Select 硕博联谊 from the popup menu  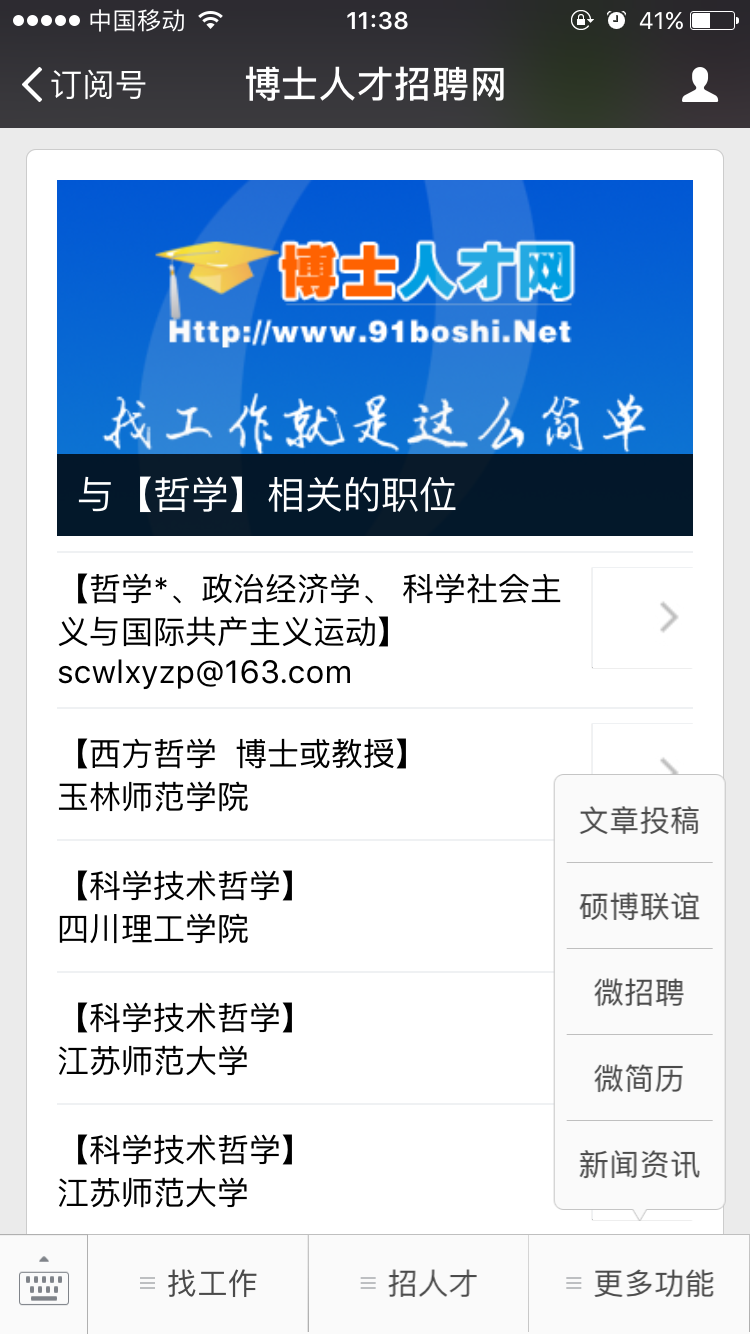point(639,907)
